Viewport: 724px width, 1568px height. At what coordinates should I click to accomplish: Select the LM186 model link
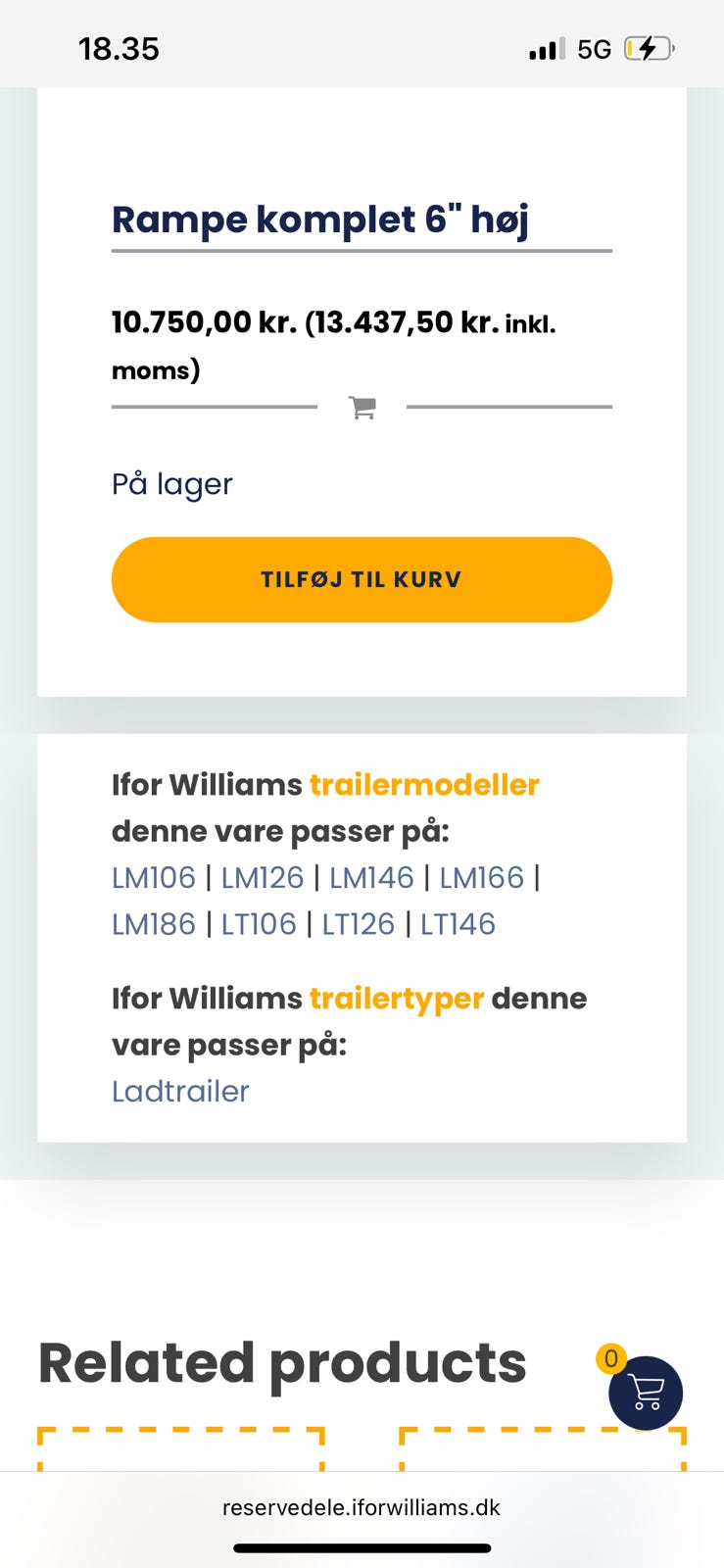pyautogui.click(x=153, y=924)
